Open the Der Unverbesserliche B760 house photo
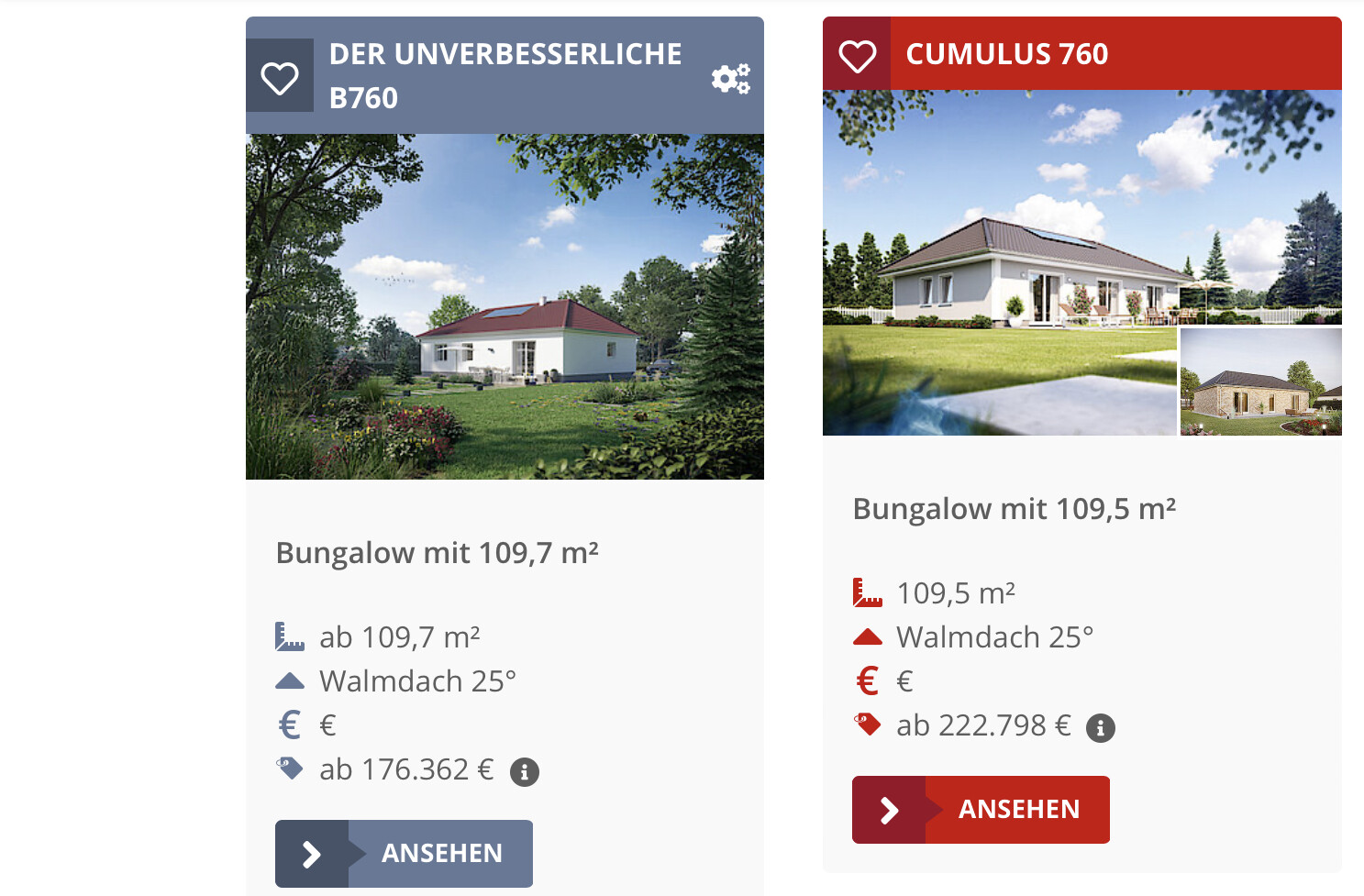The width and height of the screenshot is (1364, 896). [x=505, y=306]
